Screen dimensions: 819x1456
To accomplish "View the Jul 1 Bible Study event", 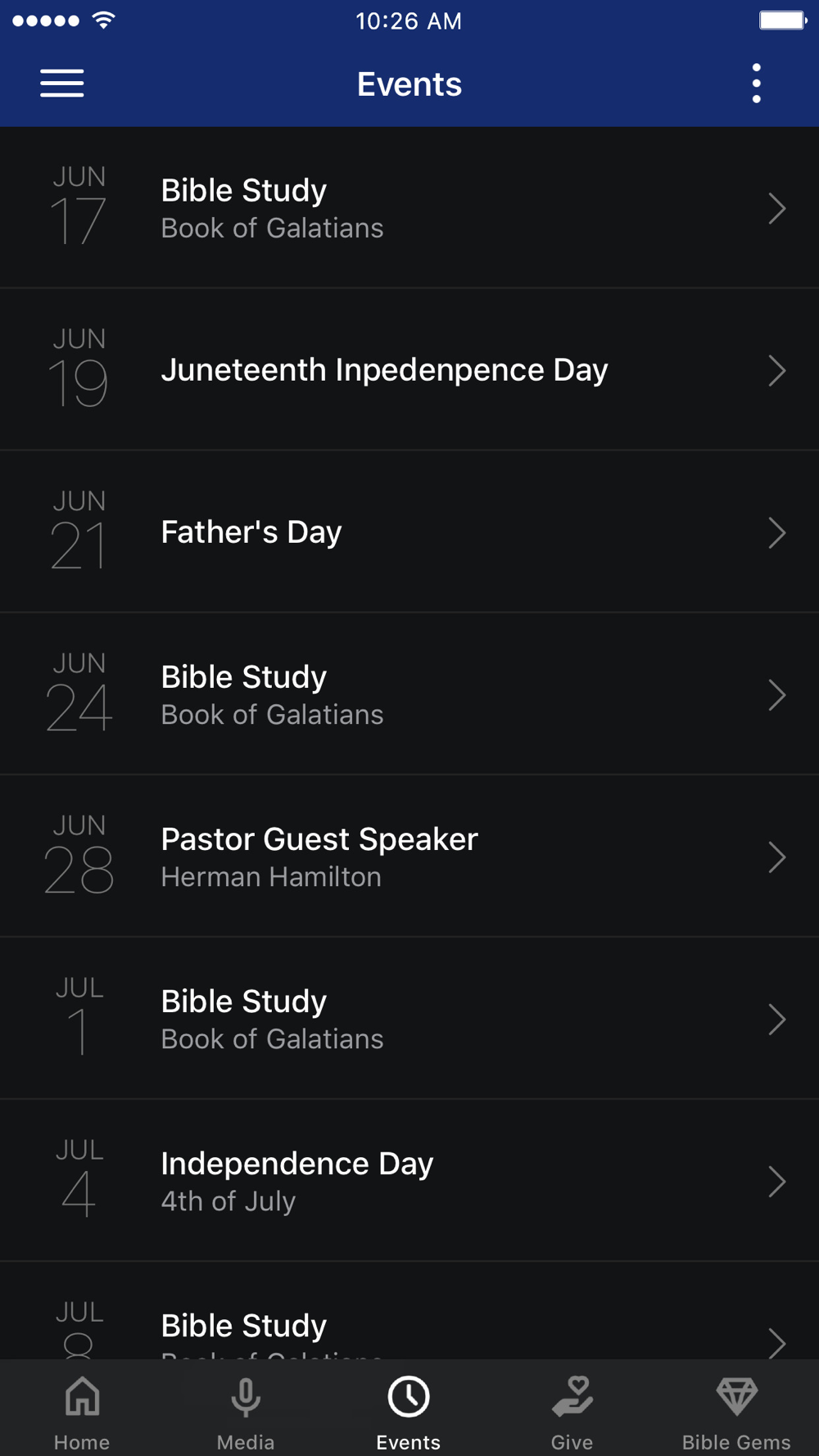I will tap(409, 1019).
